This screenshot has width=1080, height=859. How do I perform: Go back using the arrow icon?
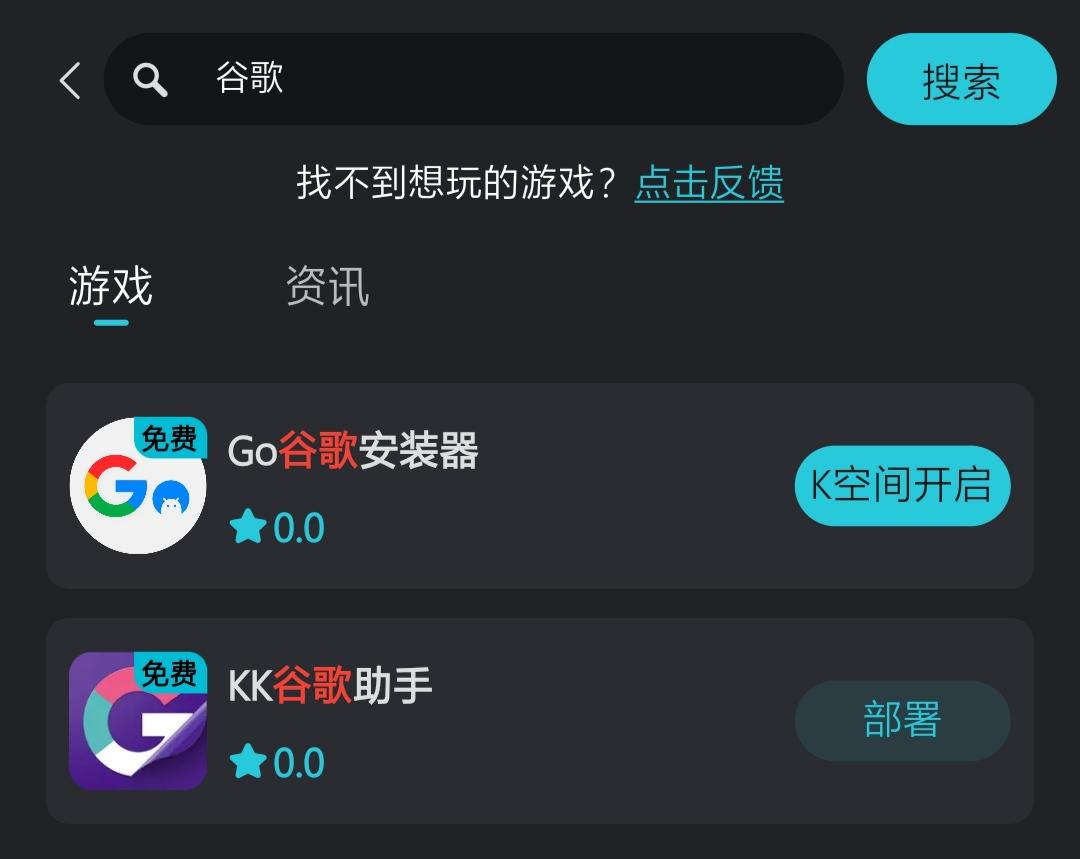pos(69,80)
